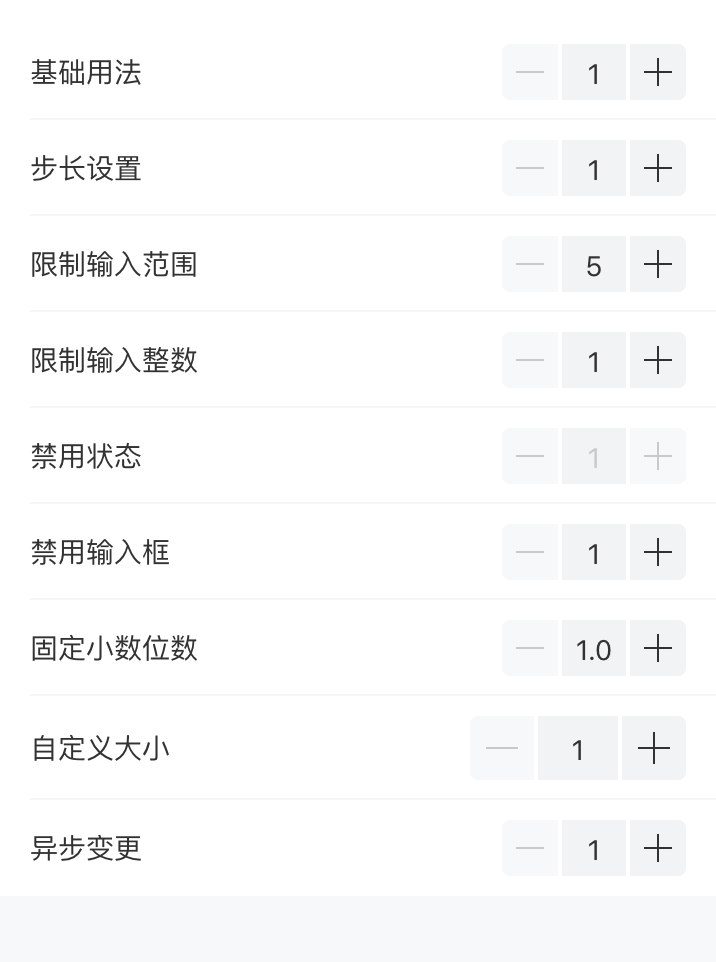This screenshot has width=716, height=962.
Task: Edit the 限制输入范围 number field
Action: pyautogui.click(x=593, y=264)
